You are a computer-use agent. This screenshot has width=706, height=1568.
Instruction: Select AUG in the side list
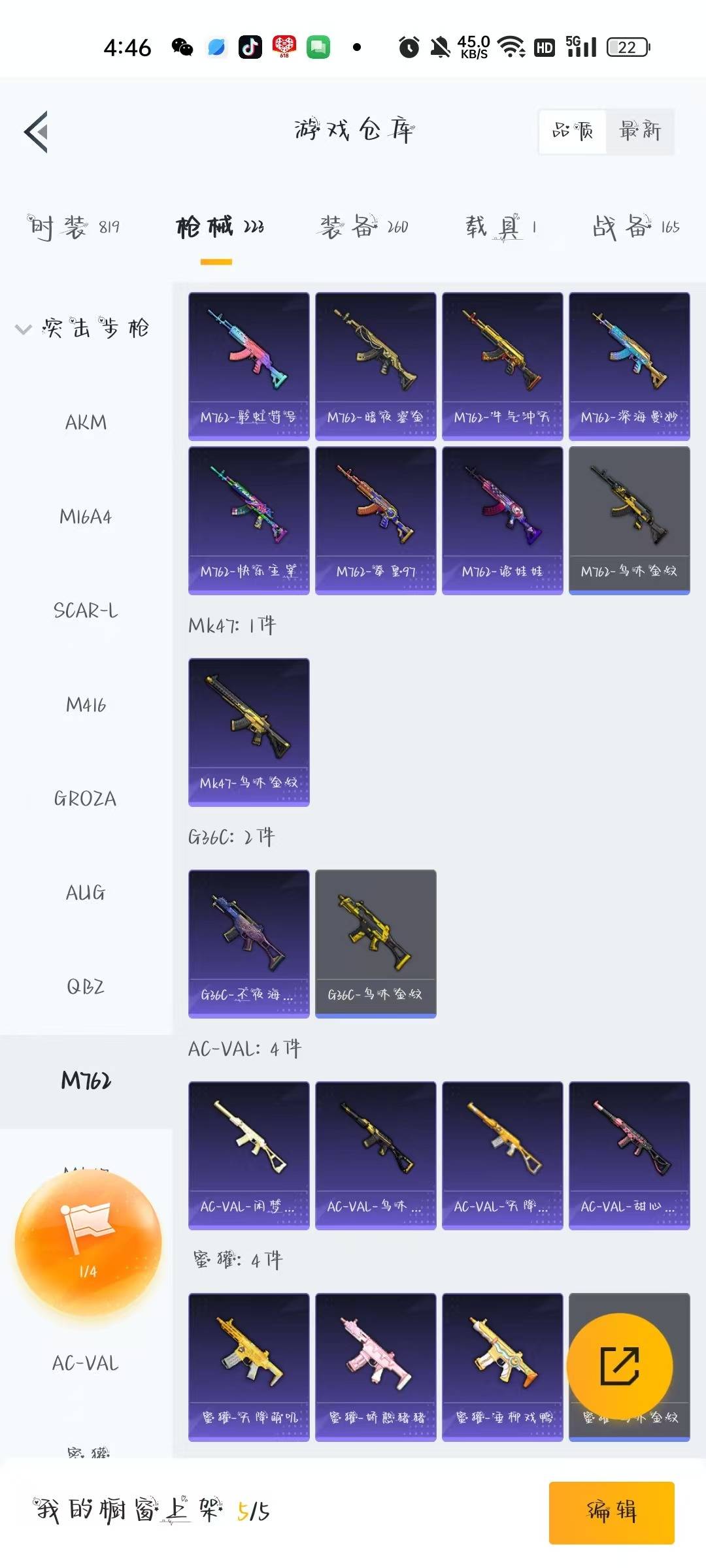click(x=86, y=893)
